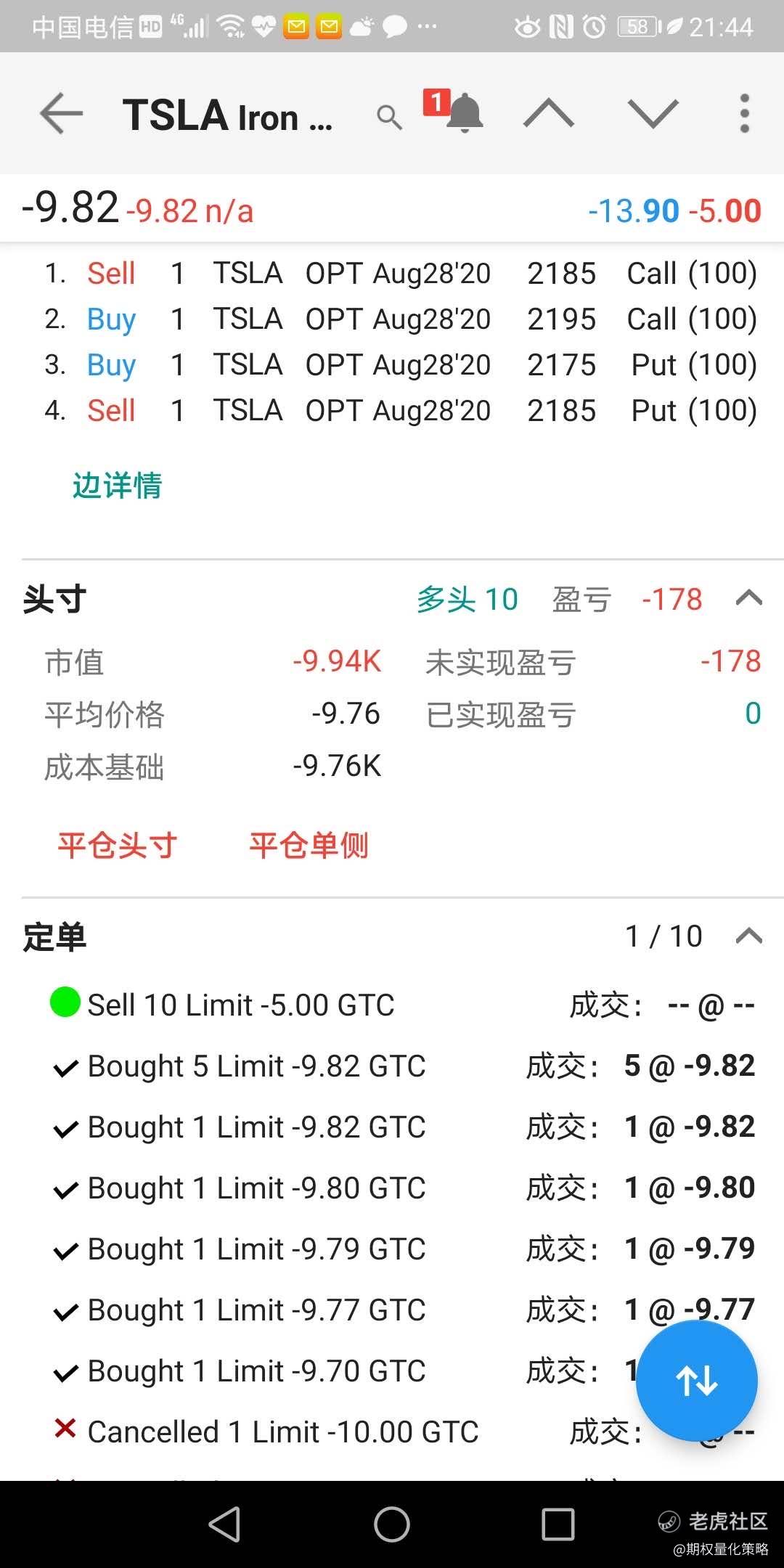Screen dimensions: 784x1568
Task: Go to previous instrument with up chevron
Action: pyautogui.click(x=549, y=113)
